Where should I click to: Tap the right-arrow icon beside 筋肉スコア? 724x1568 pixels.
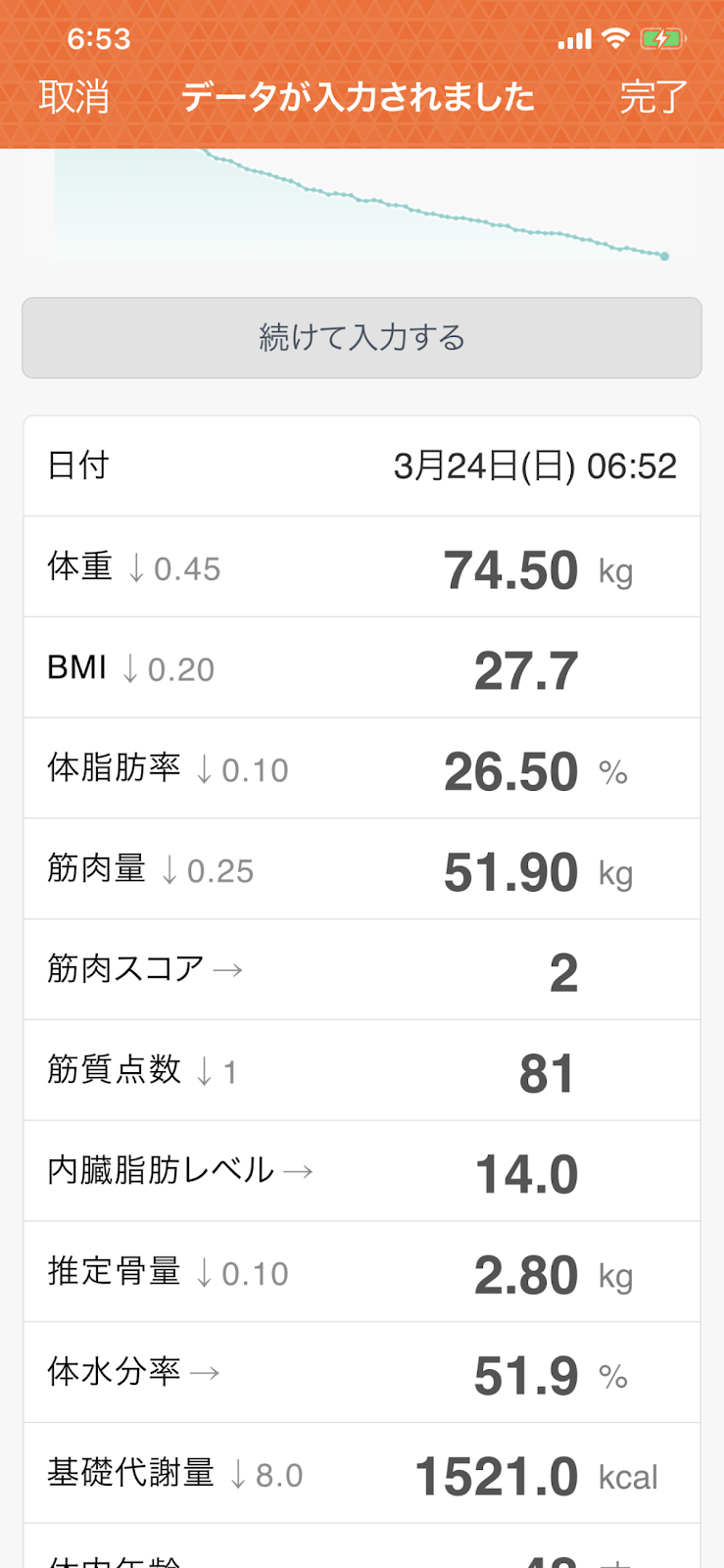point(228,969)
